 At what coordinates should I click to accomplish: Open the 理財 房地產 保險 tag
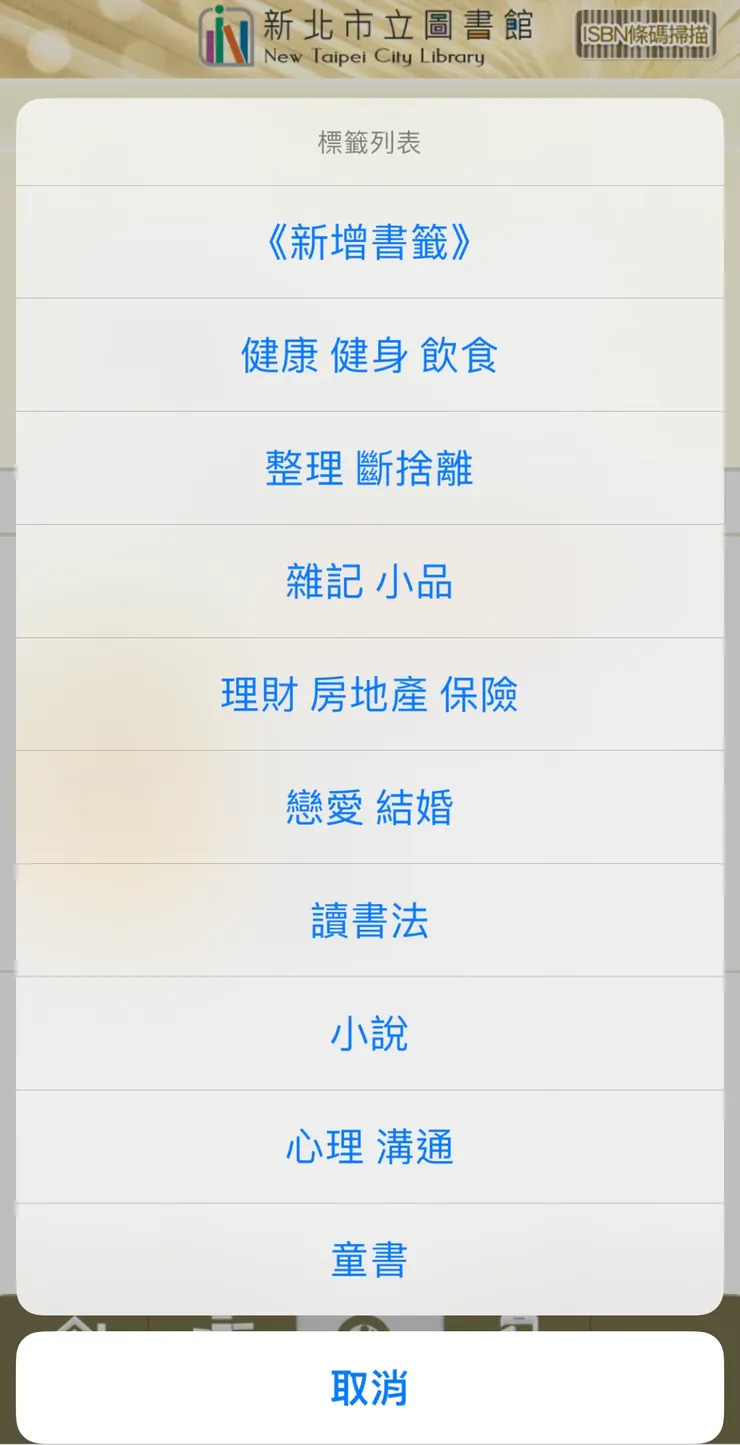tap(370, 694)
